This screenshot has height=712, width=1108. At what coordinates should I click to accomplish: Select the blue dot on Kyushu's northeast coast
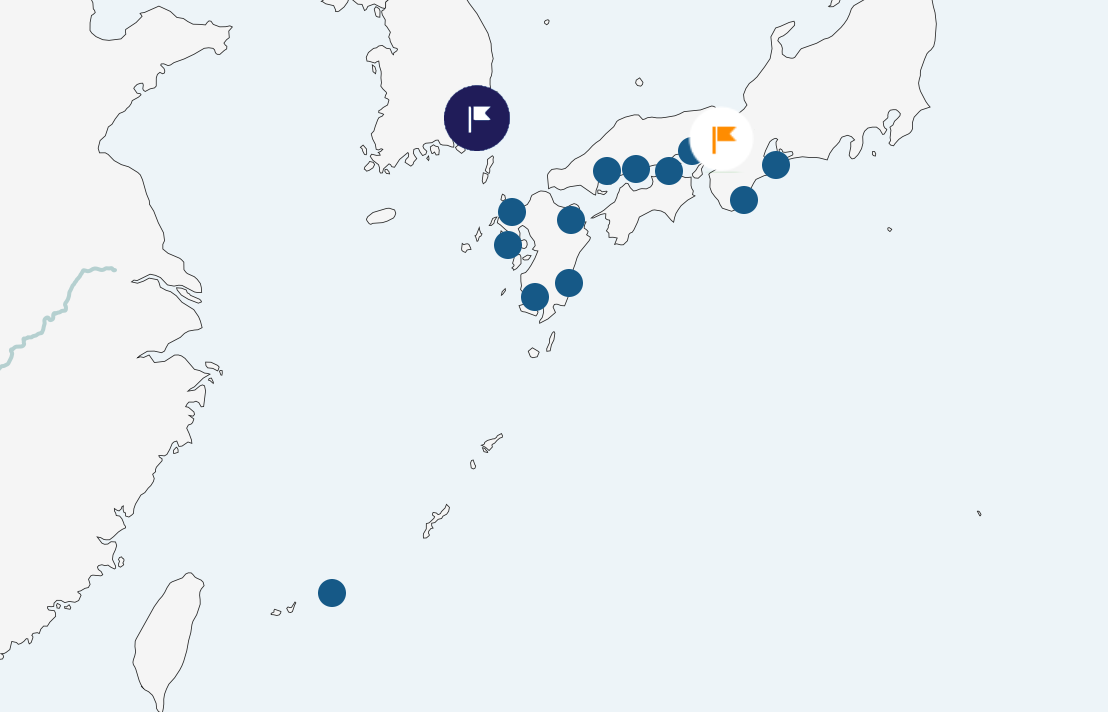(571, 220)
